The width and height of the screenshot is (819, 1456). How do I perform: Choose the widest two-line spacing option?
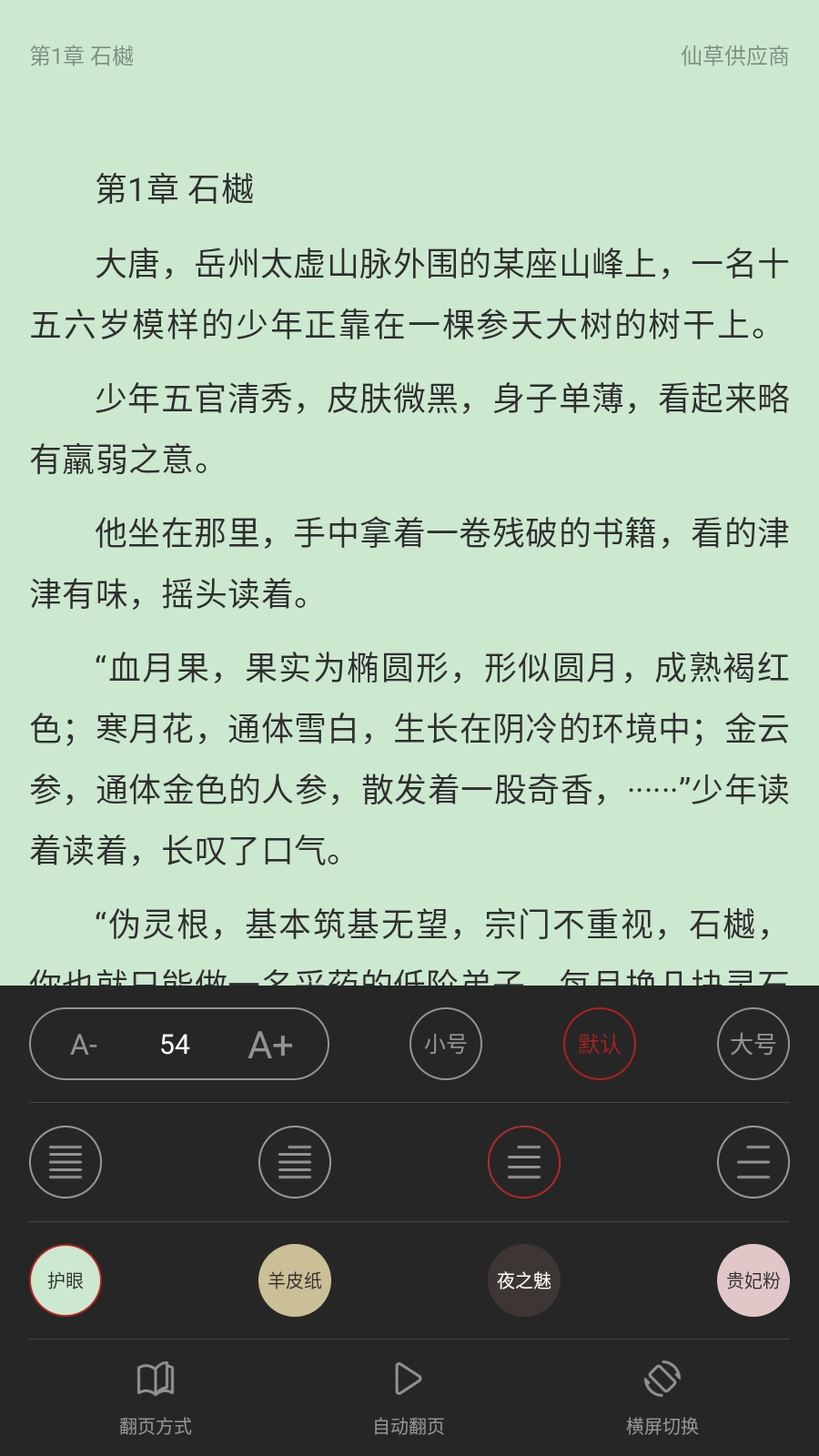(x=753, y=1162)
